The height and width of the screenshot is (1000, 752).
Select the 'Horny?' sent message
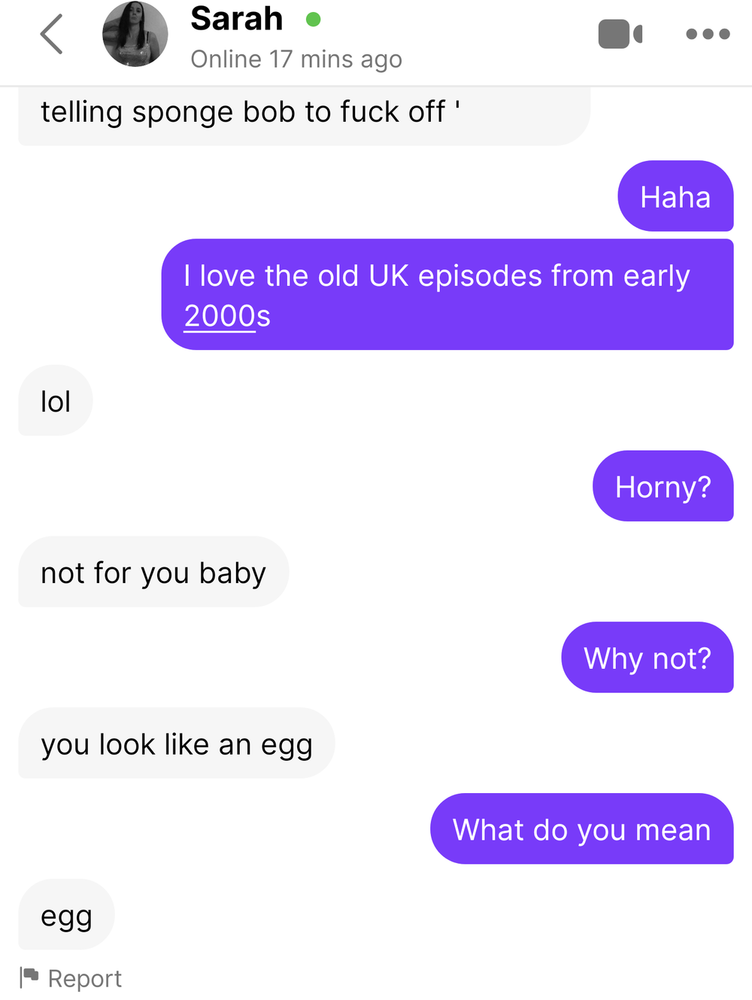tap(662, 486)
